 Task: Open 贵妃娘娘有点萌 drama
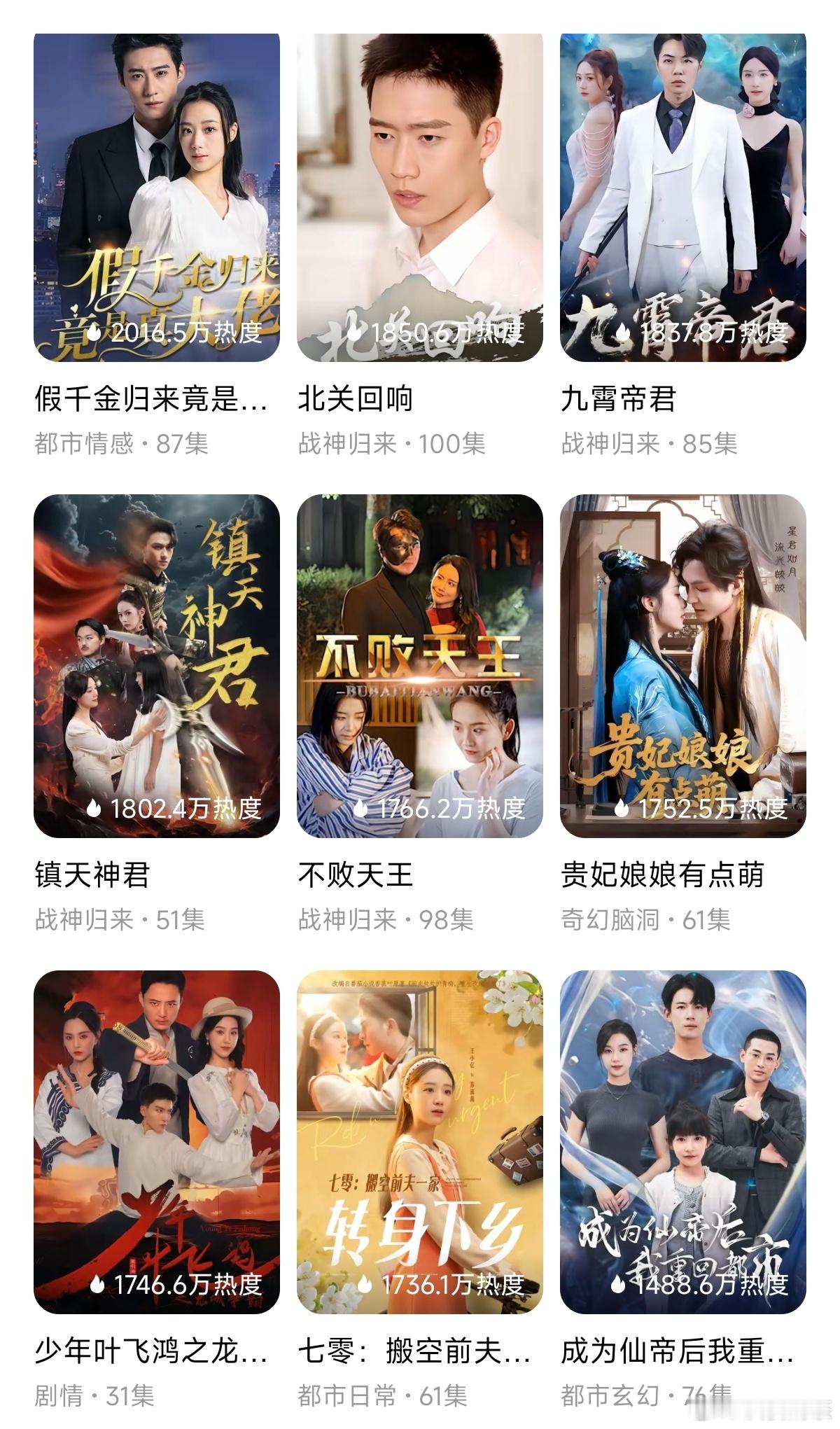click(682, 665)
